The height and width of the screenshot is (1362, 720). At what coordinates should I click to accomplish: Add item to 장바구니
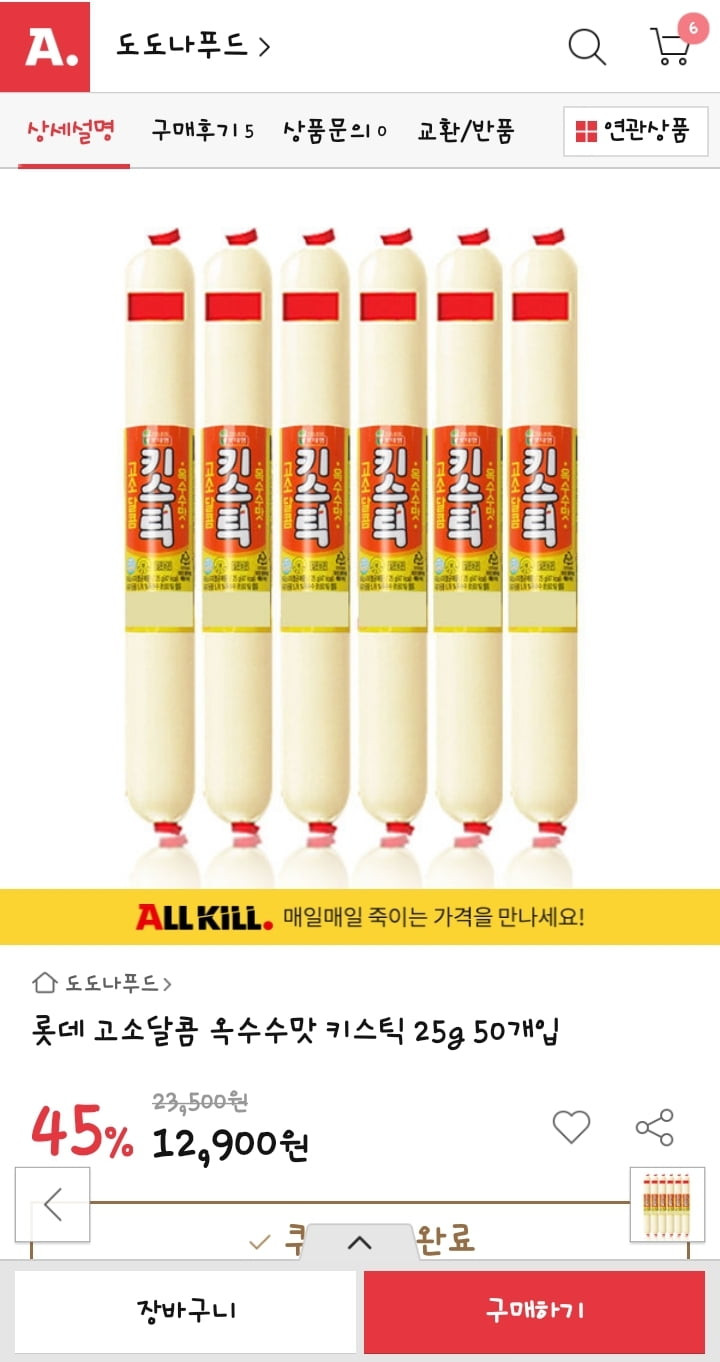[186, 1311]
